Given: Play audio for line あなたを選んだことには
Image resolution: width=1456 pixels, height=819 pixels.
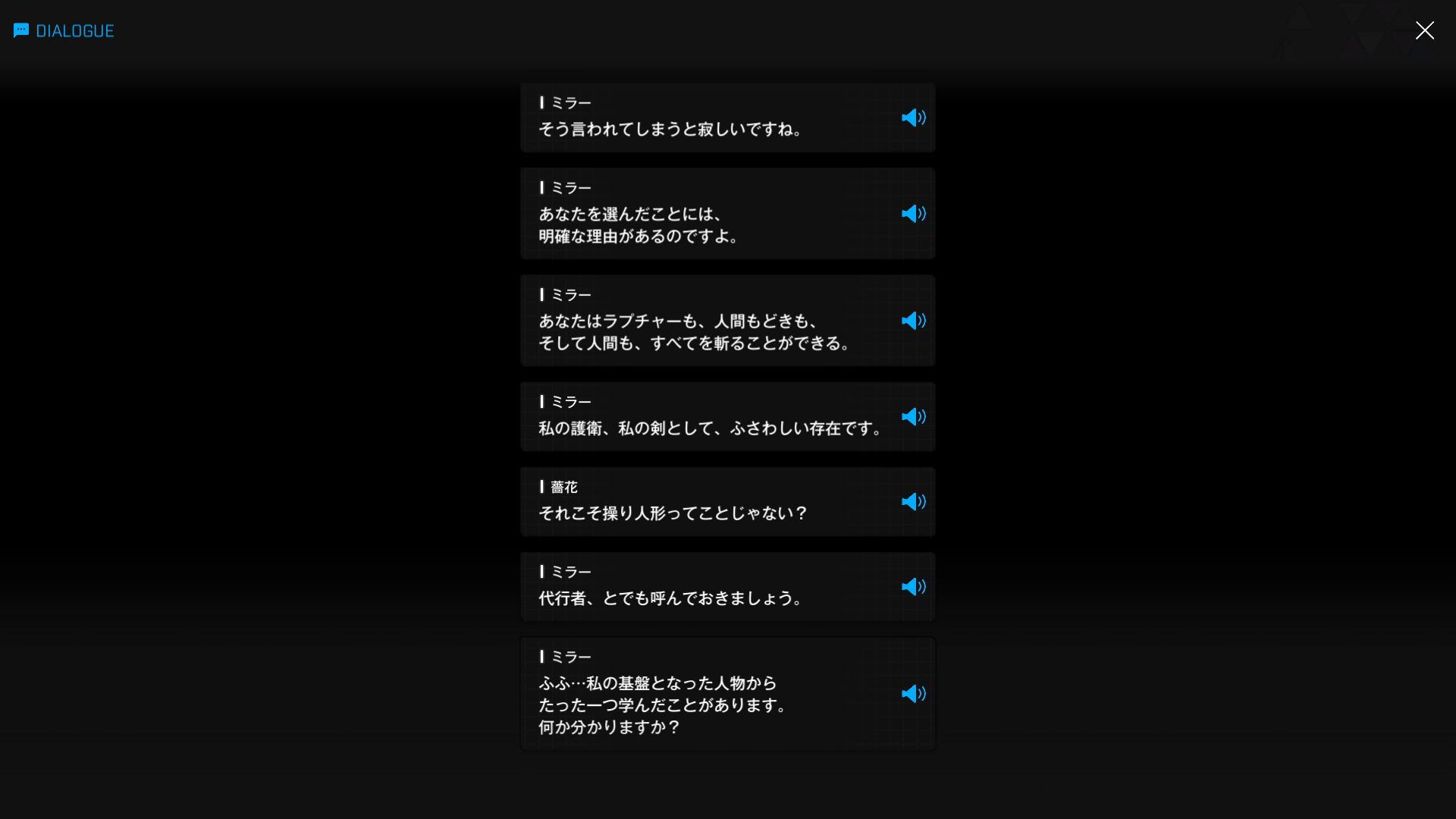Looking at the screenshot, I should coord(913,214).
